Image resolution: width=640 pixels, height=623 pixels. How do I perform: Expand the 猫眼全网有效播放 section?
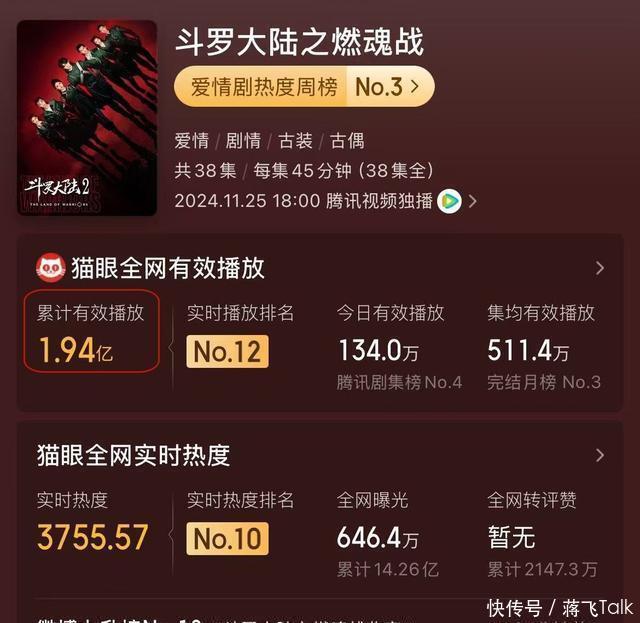point(599,268)
